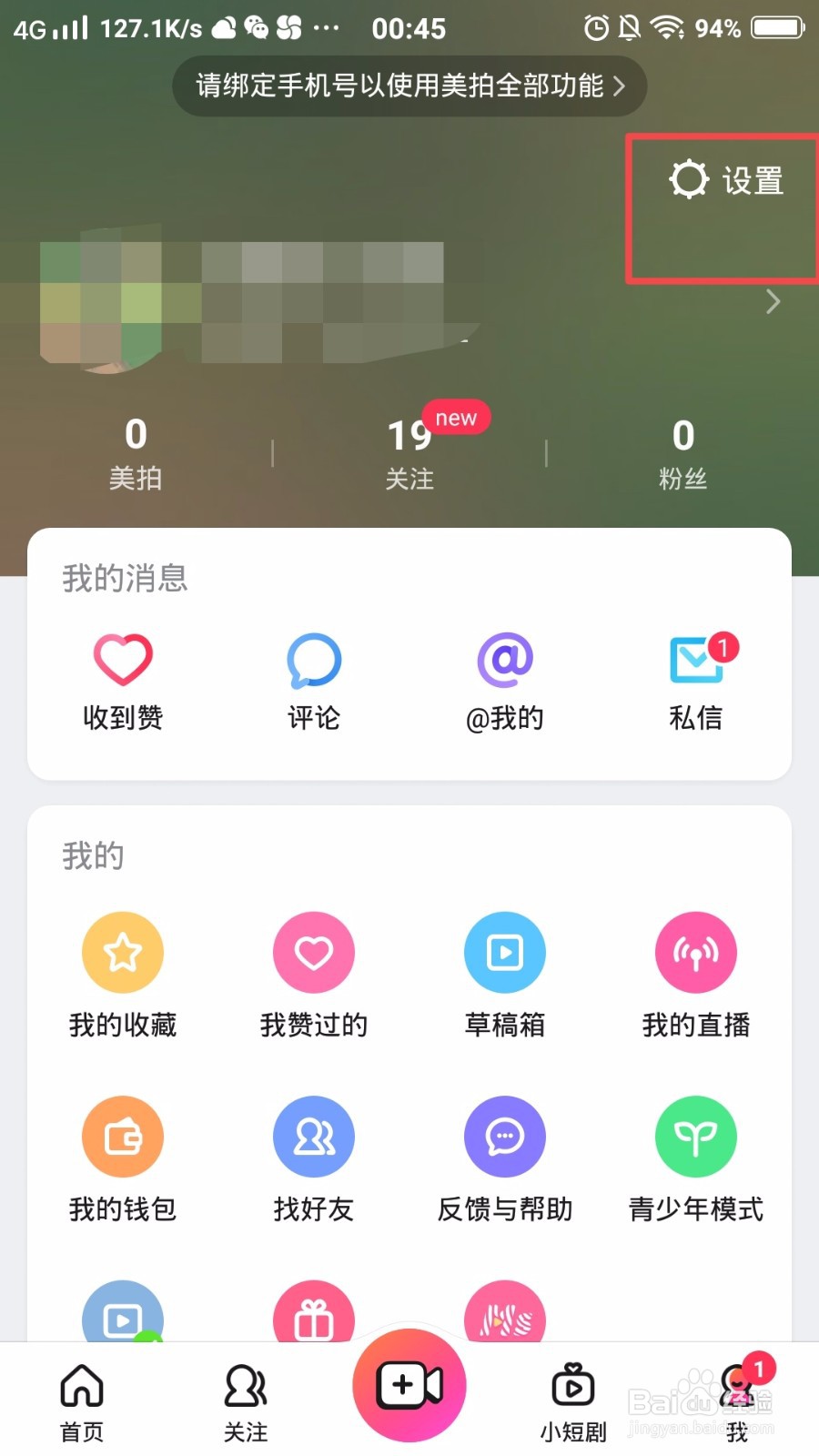Expand profile details via right chevron
The height and width of the screenshot is (1456, 819).
click(772, 302)
